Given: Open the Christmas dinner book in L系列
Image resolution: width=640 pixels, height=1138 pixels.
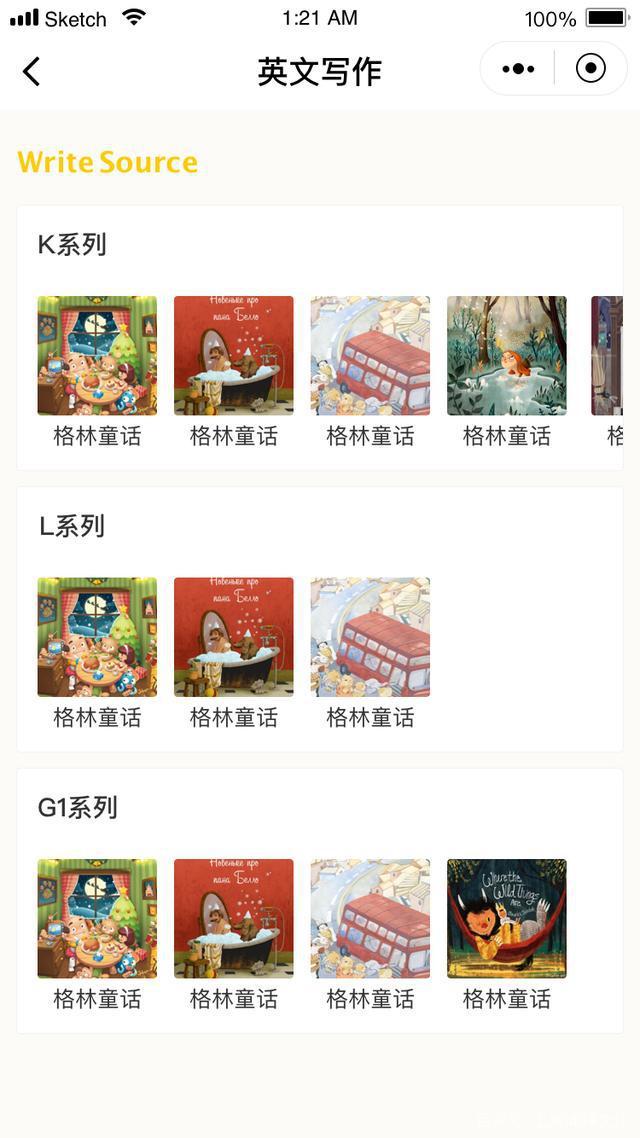Looking at the screenshot, I should point(97,637).
